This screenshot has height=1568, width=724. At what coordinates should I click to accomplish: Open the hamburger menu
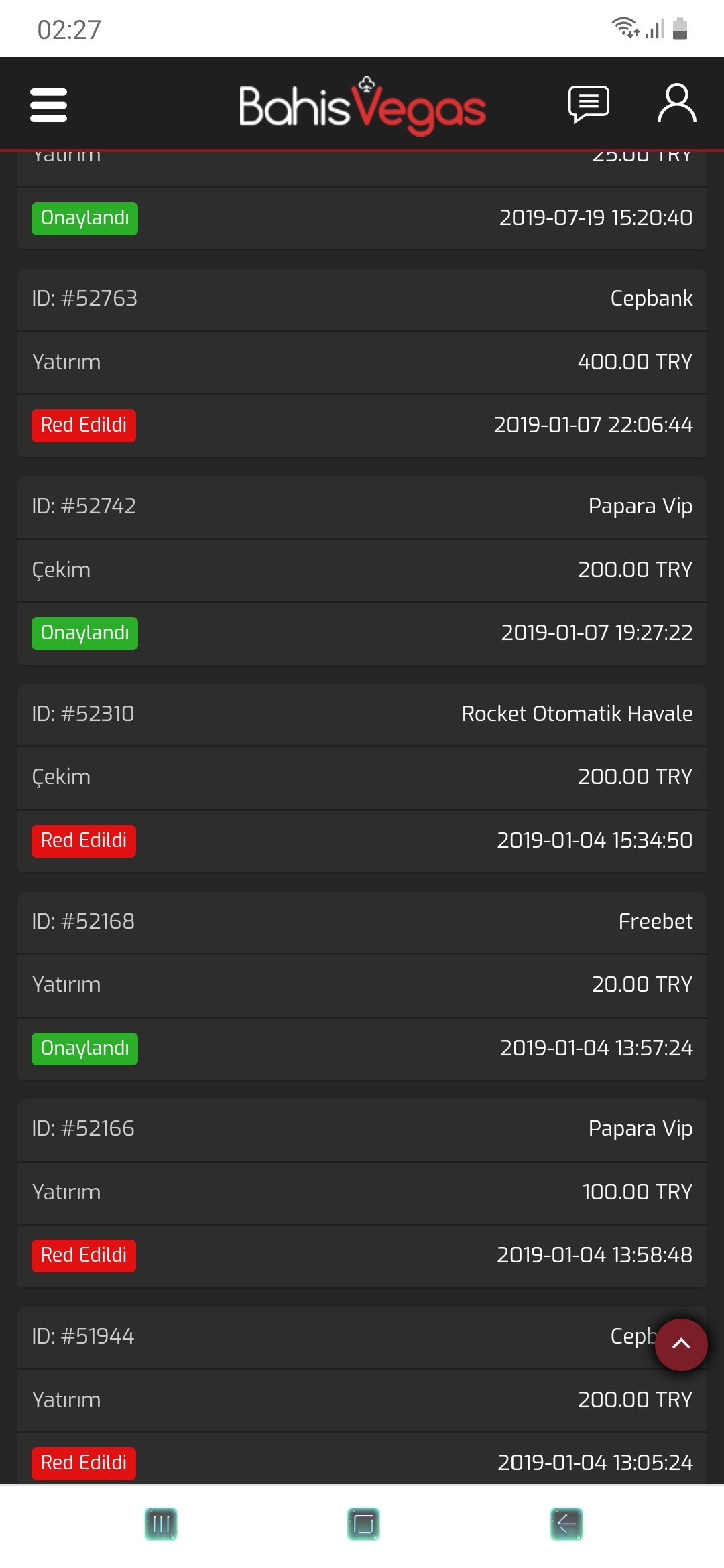point(48,105)
